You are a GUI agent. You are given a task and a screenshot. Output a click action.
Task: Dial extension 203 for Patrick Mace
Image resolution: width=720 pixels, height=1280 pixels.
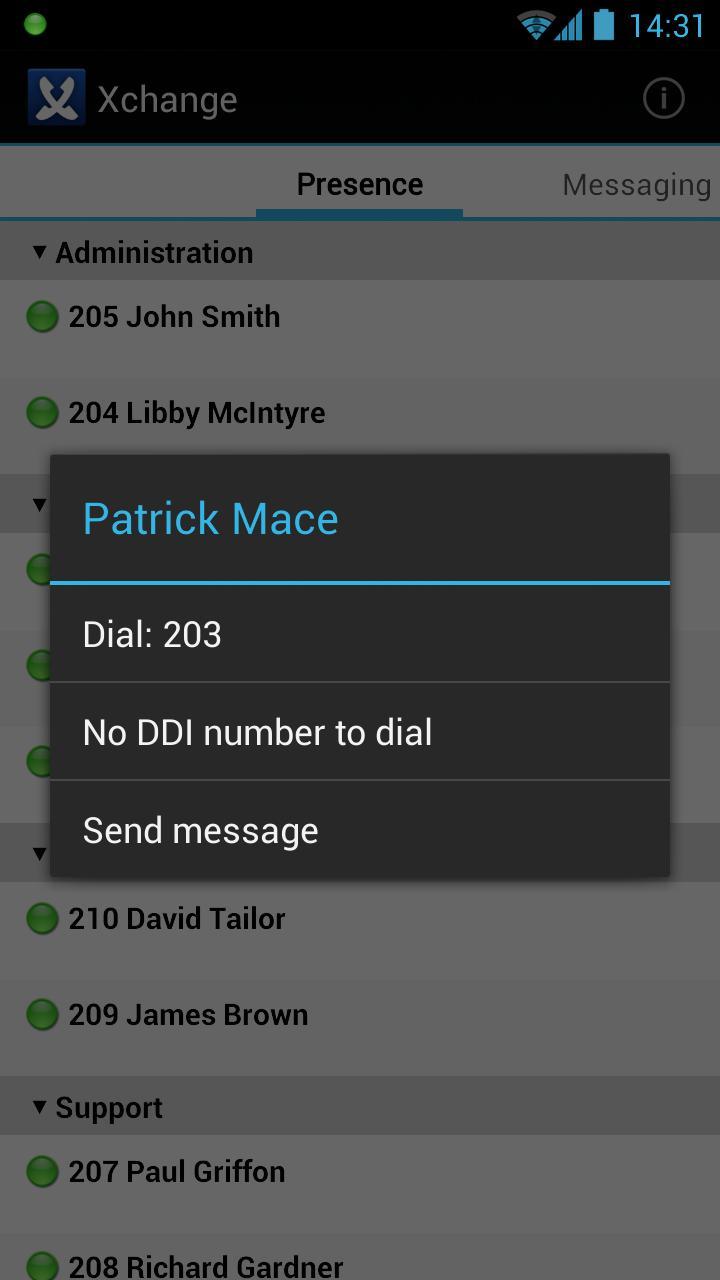[358, 634]
